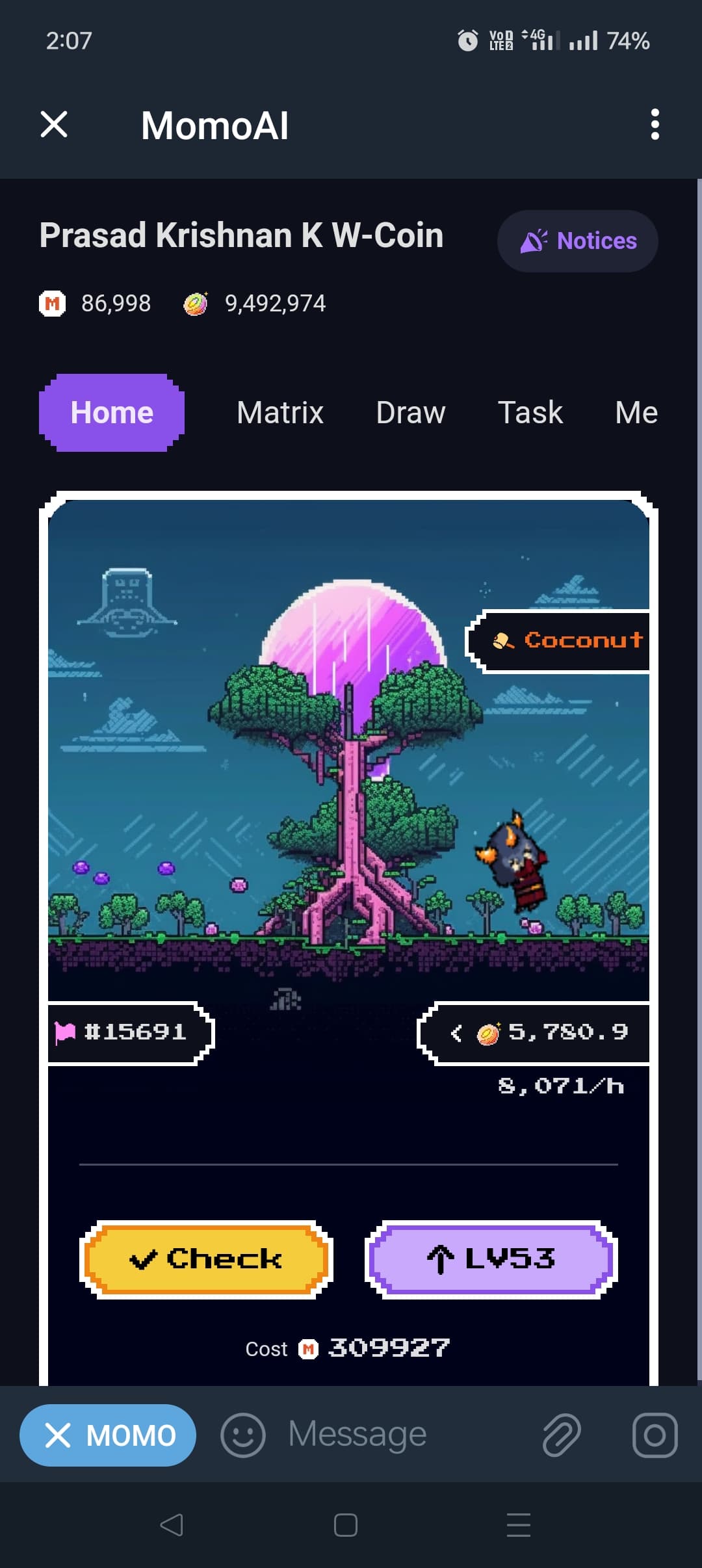Close the MomoAI mini app
The width and height of the screenshot is (702, 1568).
click(x=54, y=124)
